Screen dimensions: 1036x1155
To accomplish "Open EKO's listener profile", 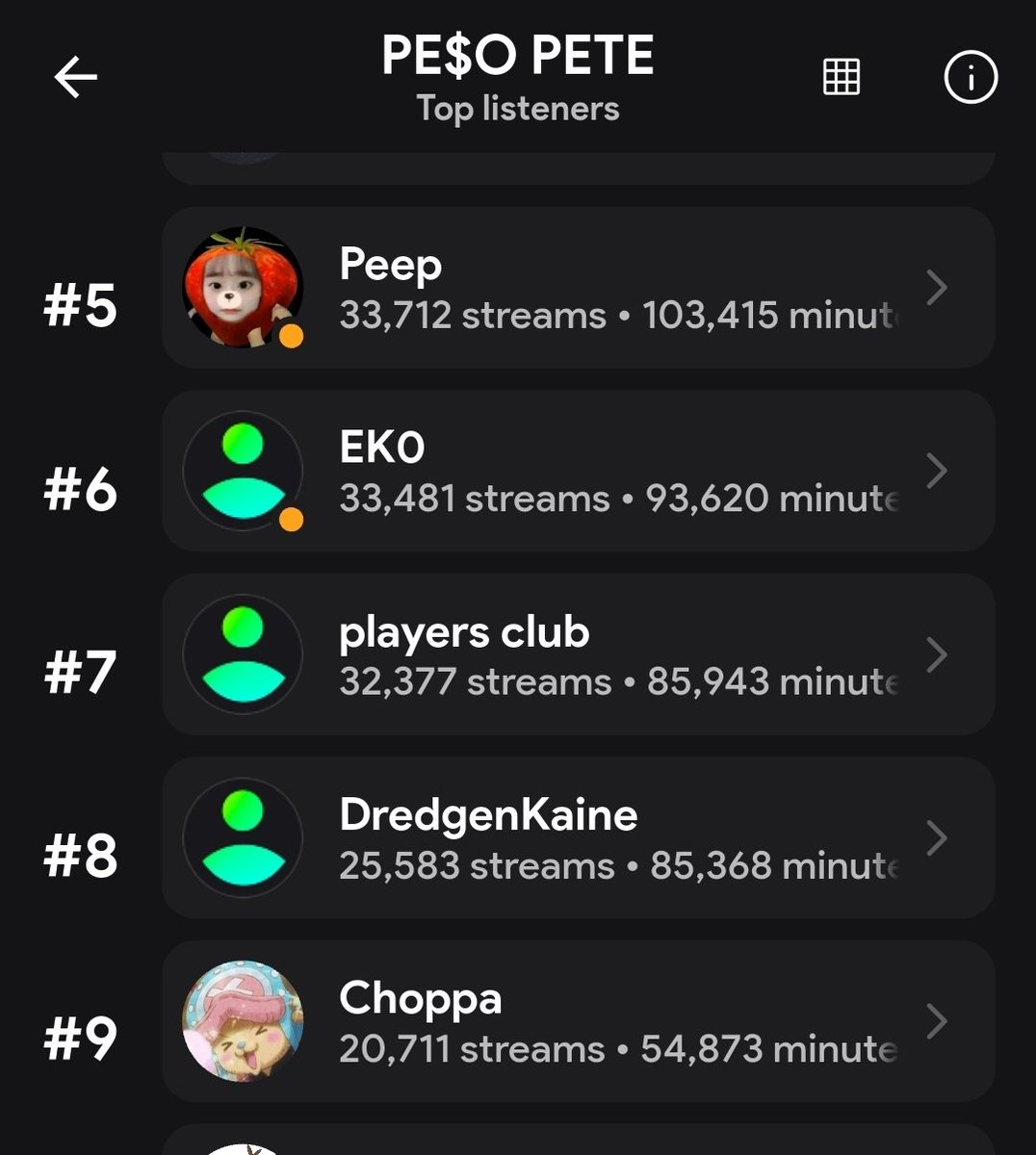I will (578, 471).
